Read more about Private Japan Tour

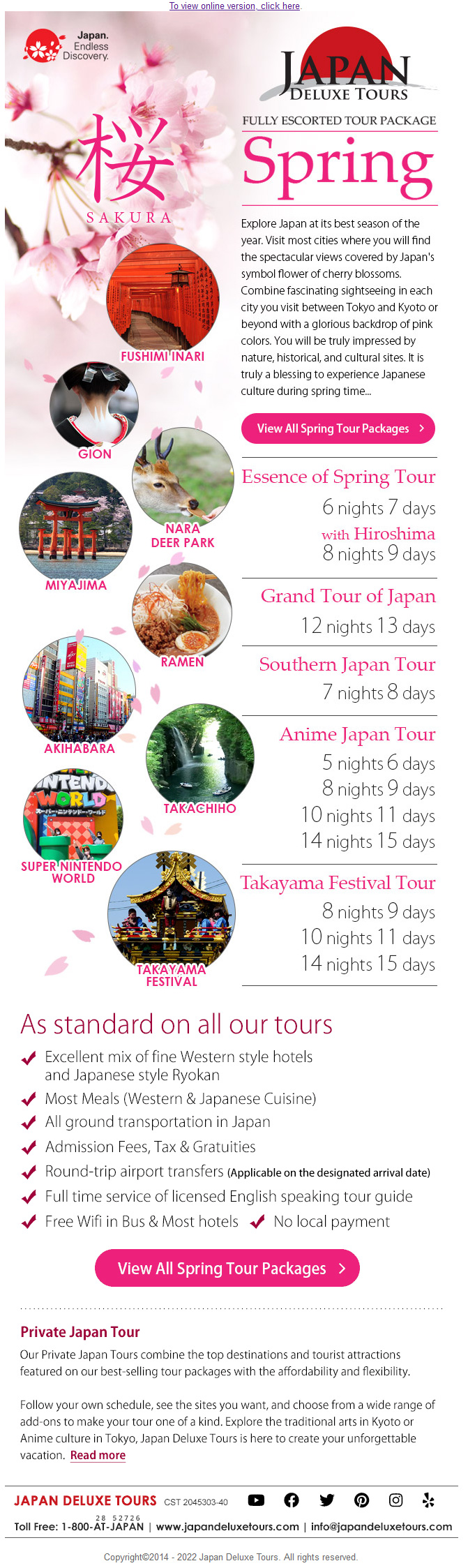click(98, 1455)
